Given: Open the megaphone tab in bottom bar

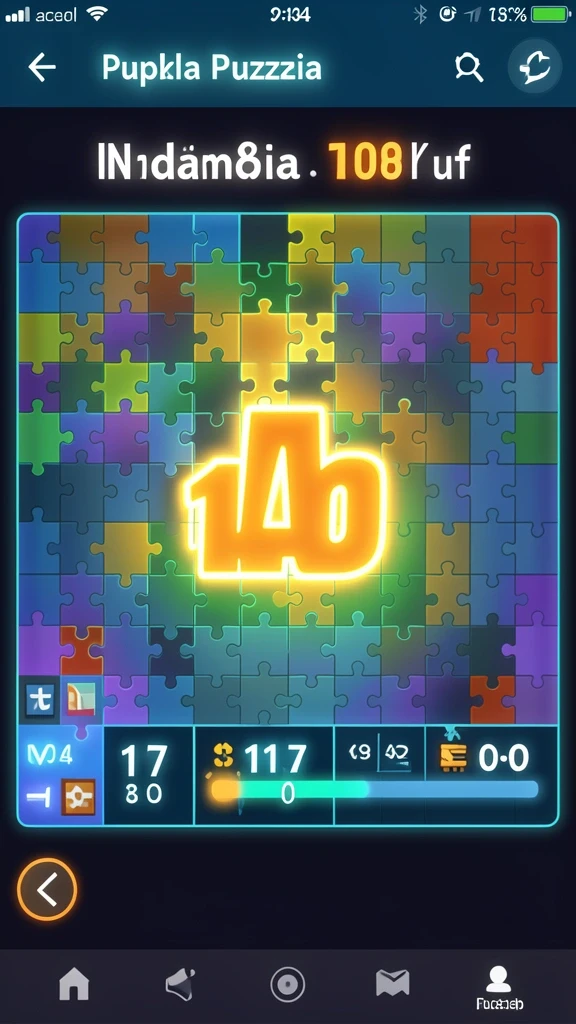Looking at the screenshot, I should point(182,984).
